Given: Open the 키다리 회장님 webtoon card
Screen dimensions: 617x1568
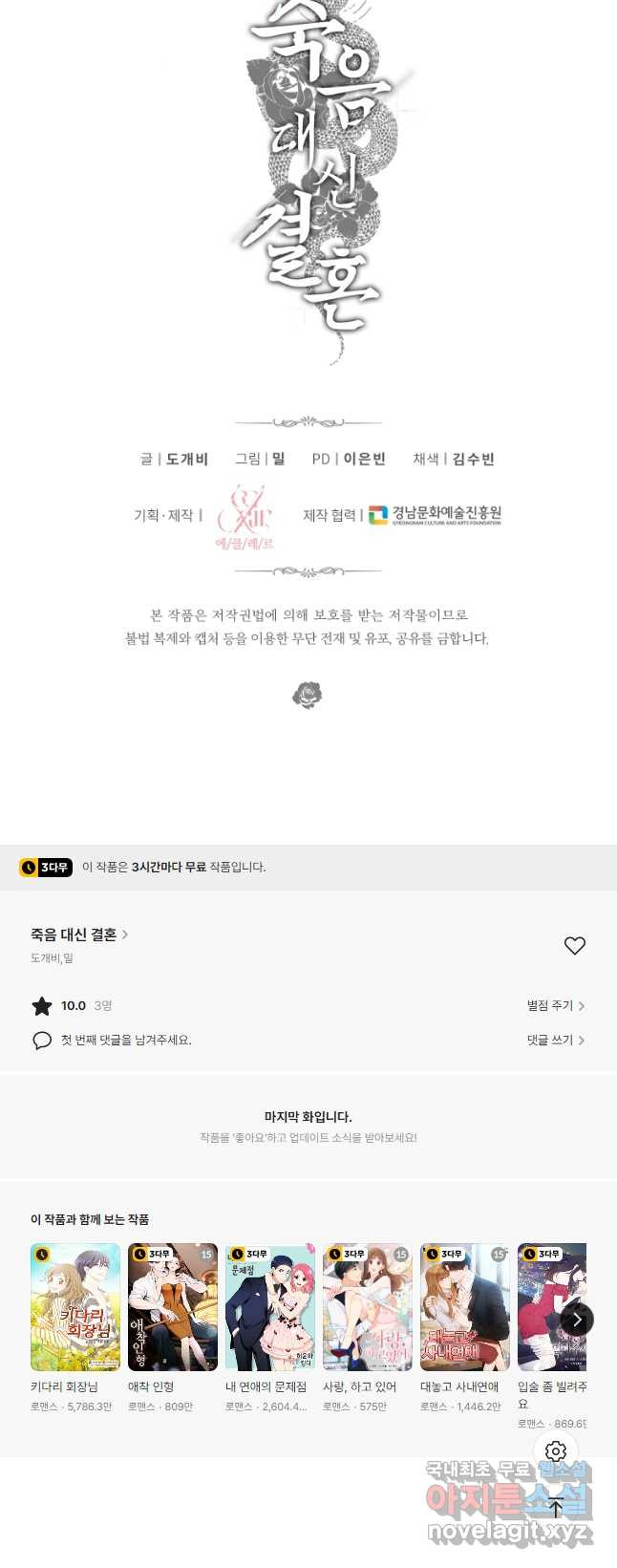Looking at the screenshot, I should (x=75, y=1306).
